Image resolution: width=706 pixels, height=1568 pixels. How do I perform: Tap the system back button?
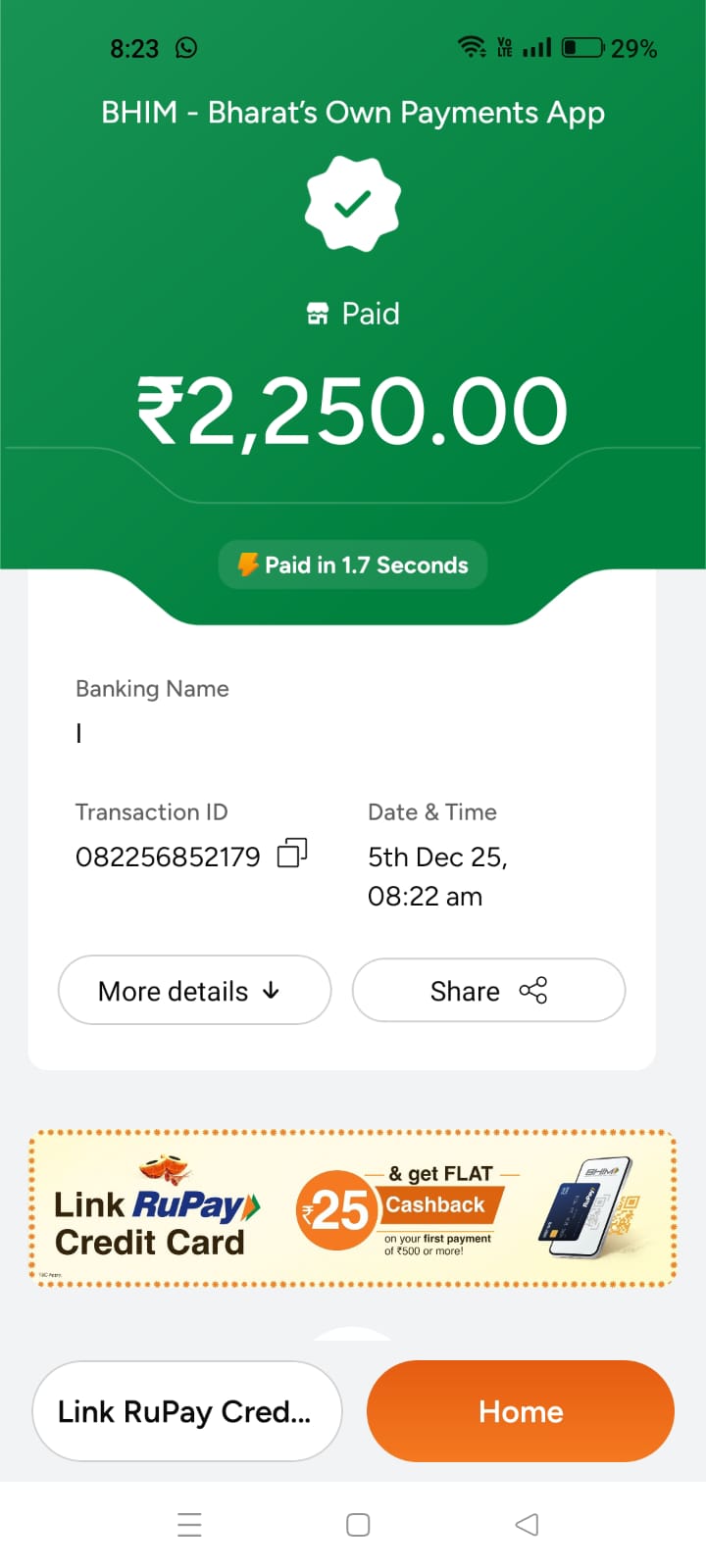pos(527,1524)
